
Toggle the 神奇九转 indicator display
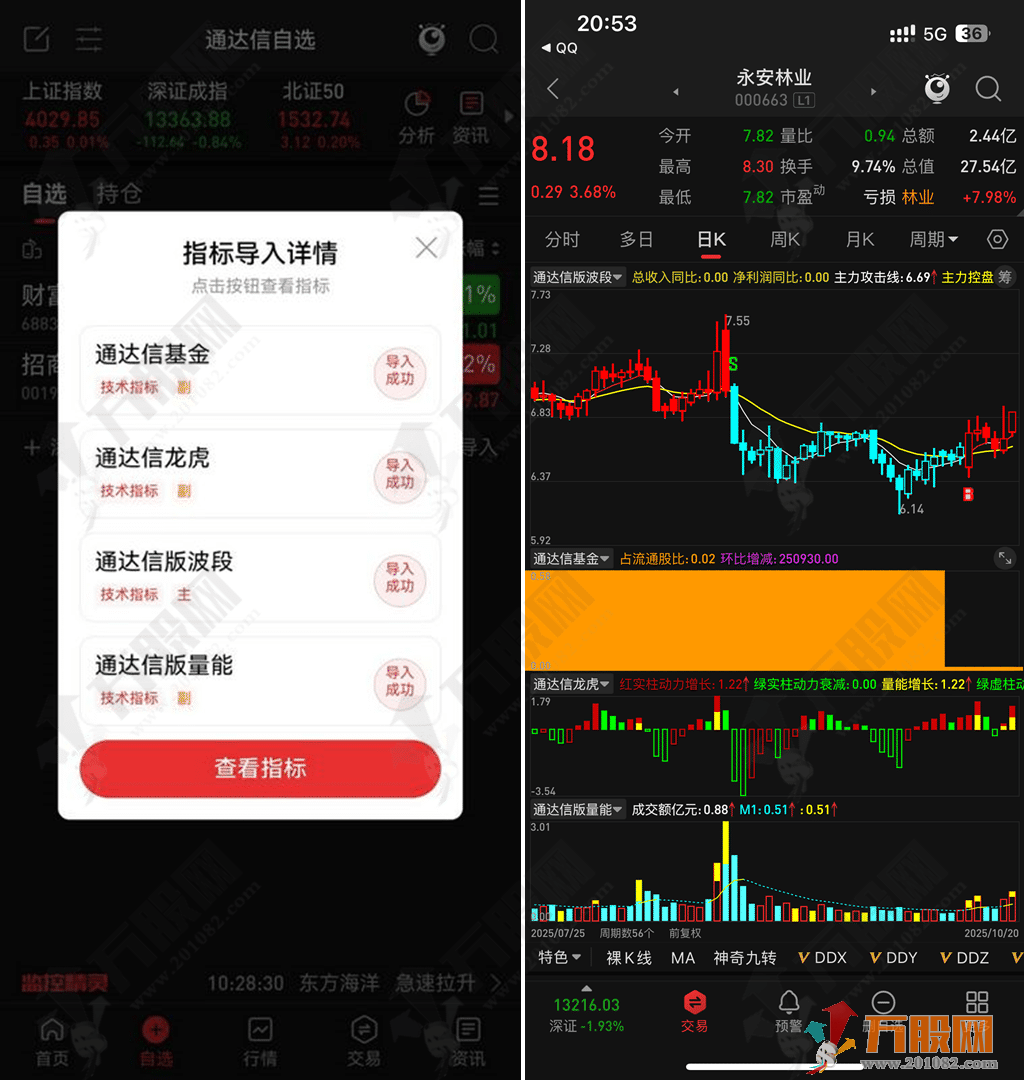pos(745,957)
